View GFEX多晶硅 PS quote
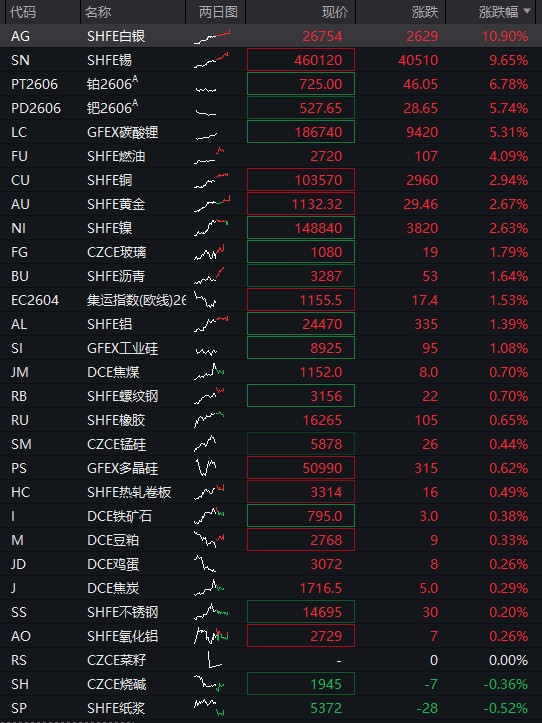This screenshot has width=542, height=723. click(x=271, y=468)
